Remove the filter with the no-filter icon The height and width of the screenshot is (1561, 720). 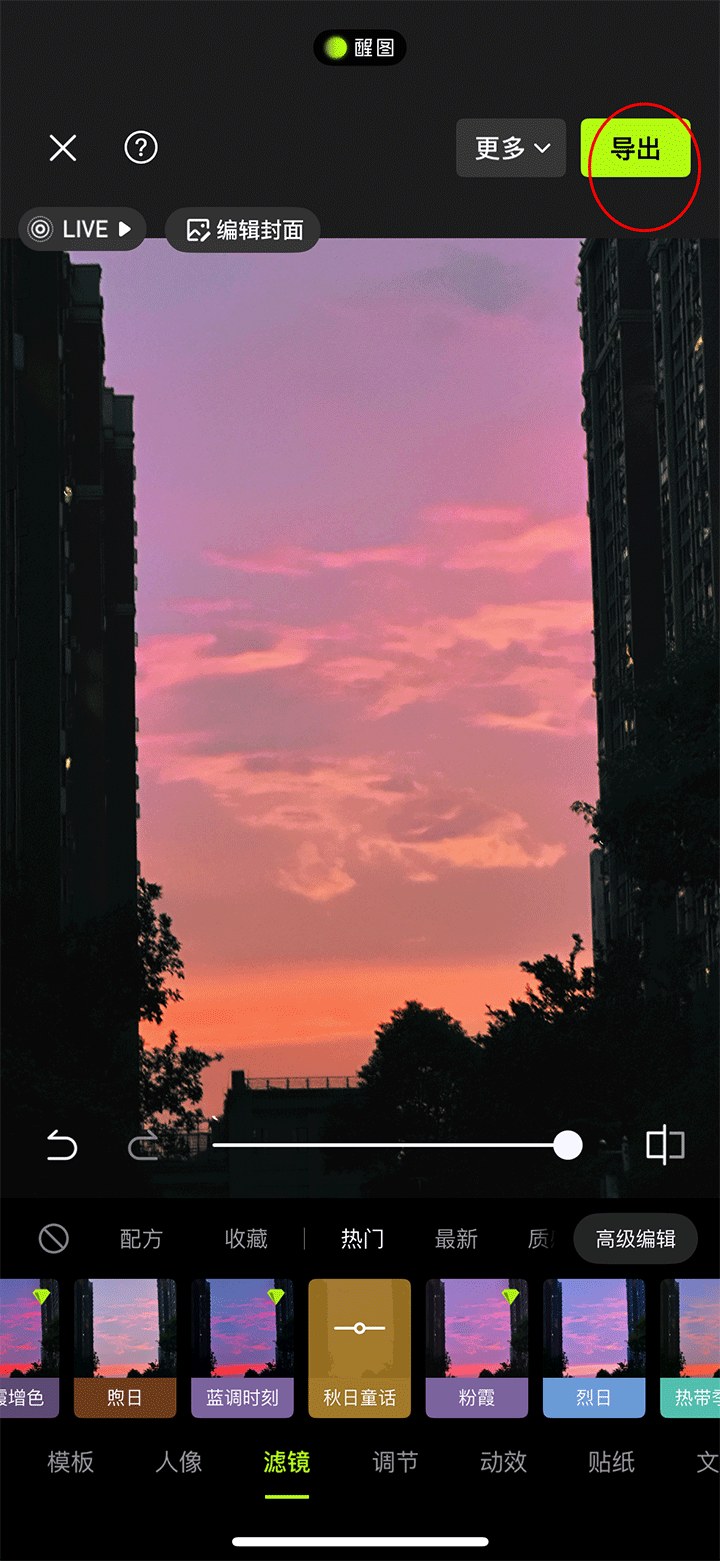tap(54, 1239)
